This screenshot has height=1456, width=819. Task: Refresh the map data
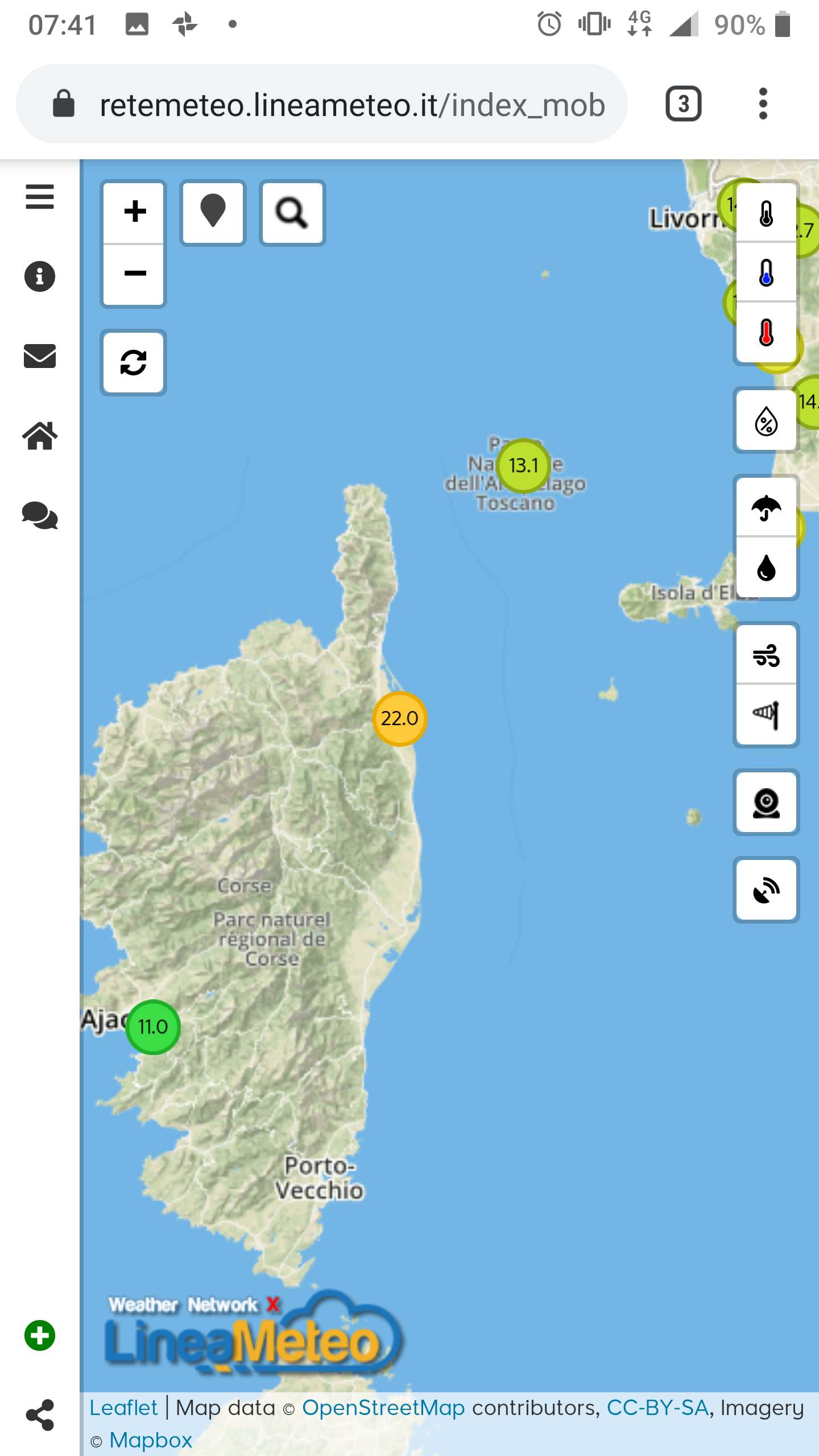(x=134, y=362)
